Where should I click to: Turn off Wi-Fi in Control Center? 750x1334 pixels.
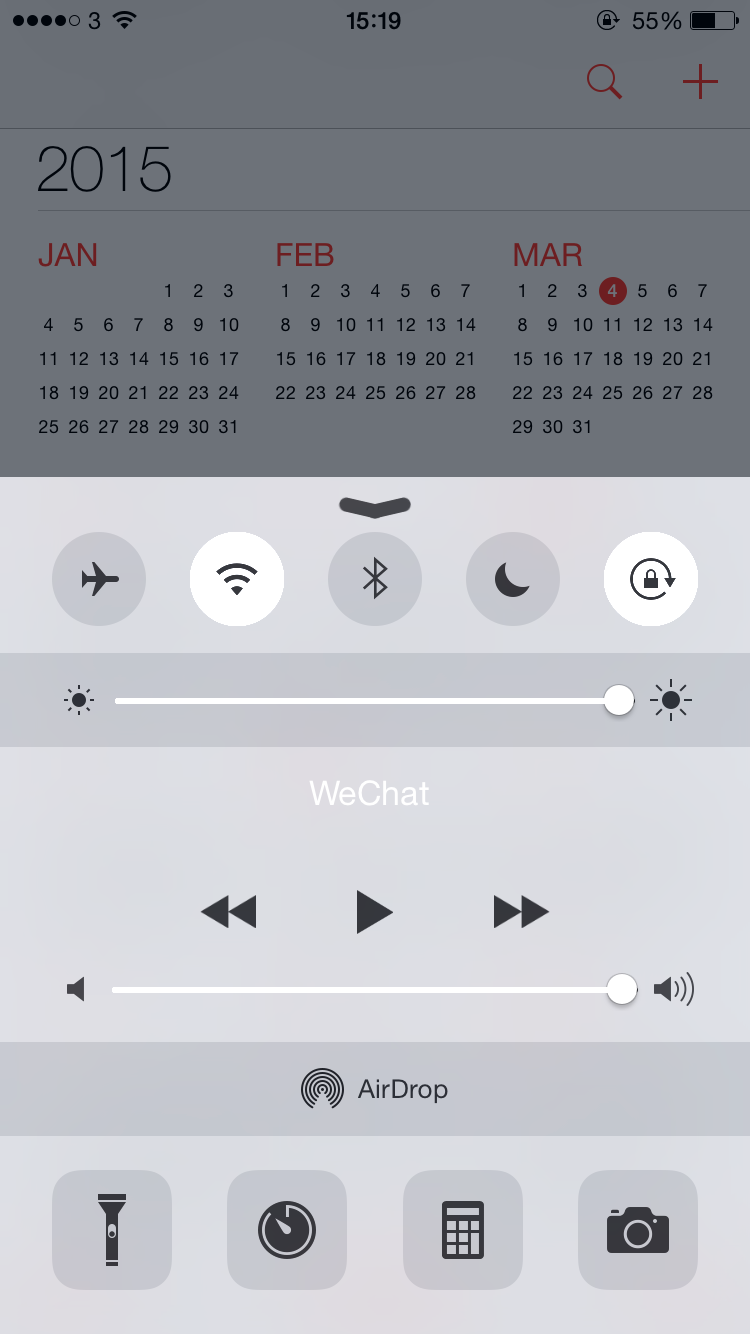237,579
